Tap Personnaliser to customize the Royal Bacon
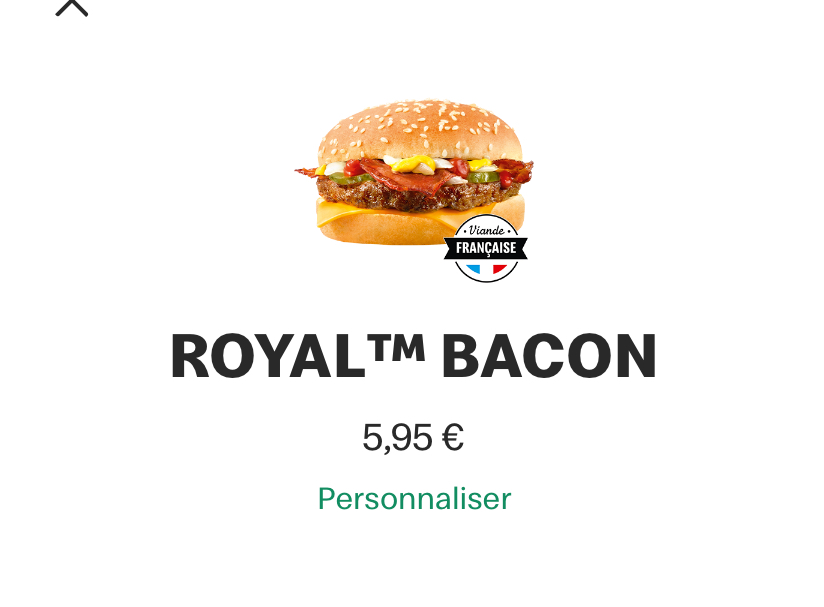 (414, 498)
